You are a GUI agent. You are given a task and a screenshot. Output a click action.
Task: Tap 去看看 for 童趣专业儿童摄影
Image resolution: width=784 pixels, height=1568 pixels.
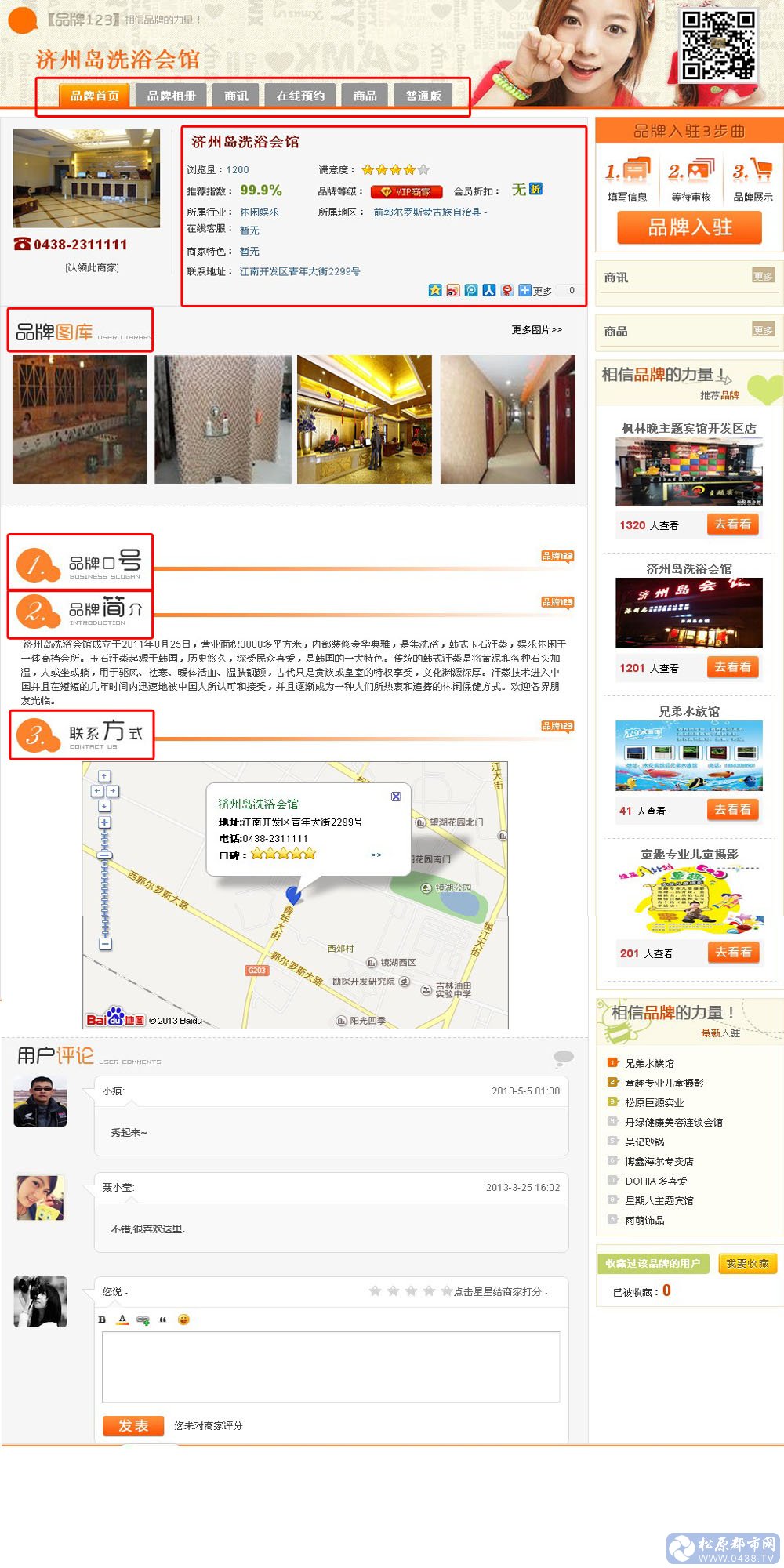tap(732, 953)
